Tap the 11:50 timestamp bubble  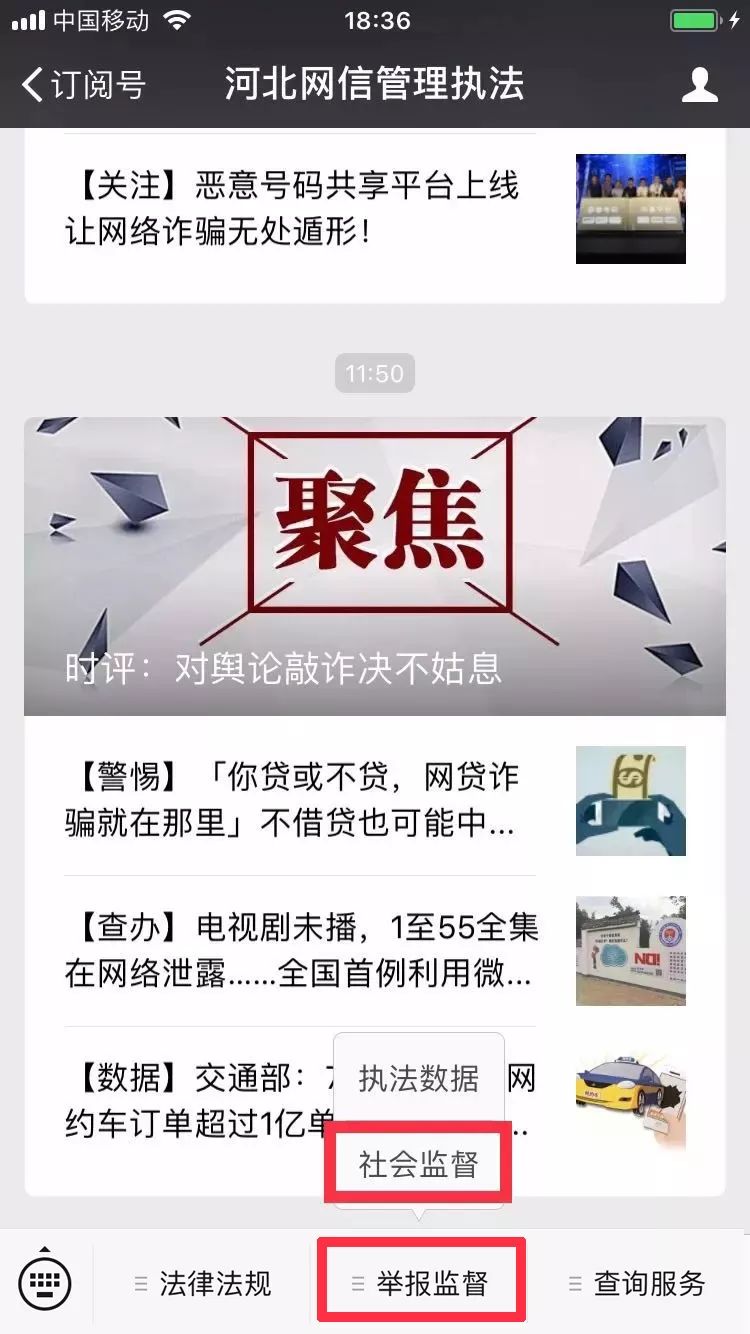click(375, 373)
